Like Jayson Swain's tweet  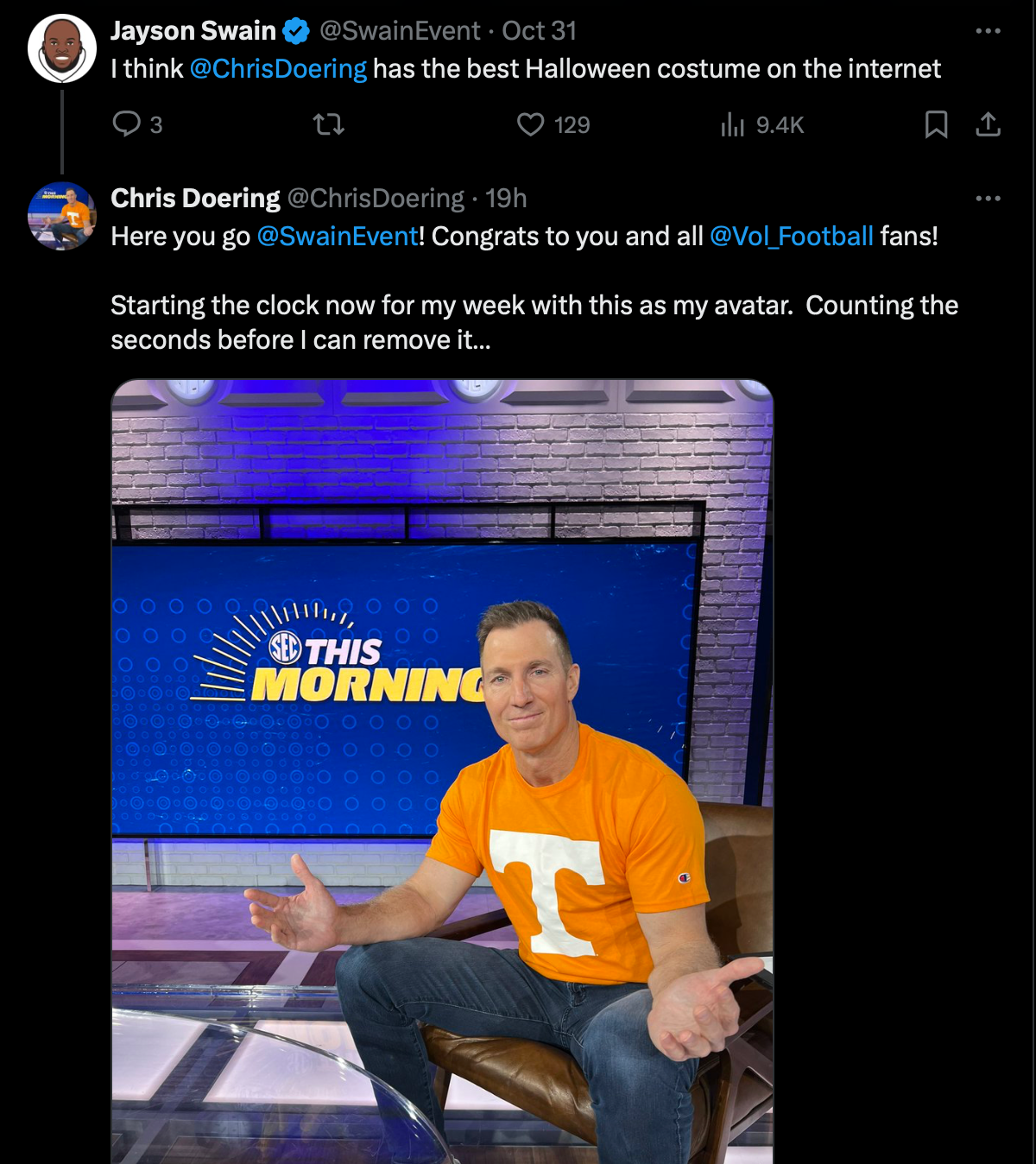coord(531,124)
